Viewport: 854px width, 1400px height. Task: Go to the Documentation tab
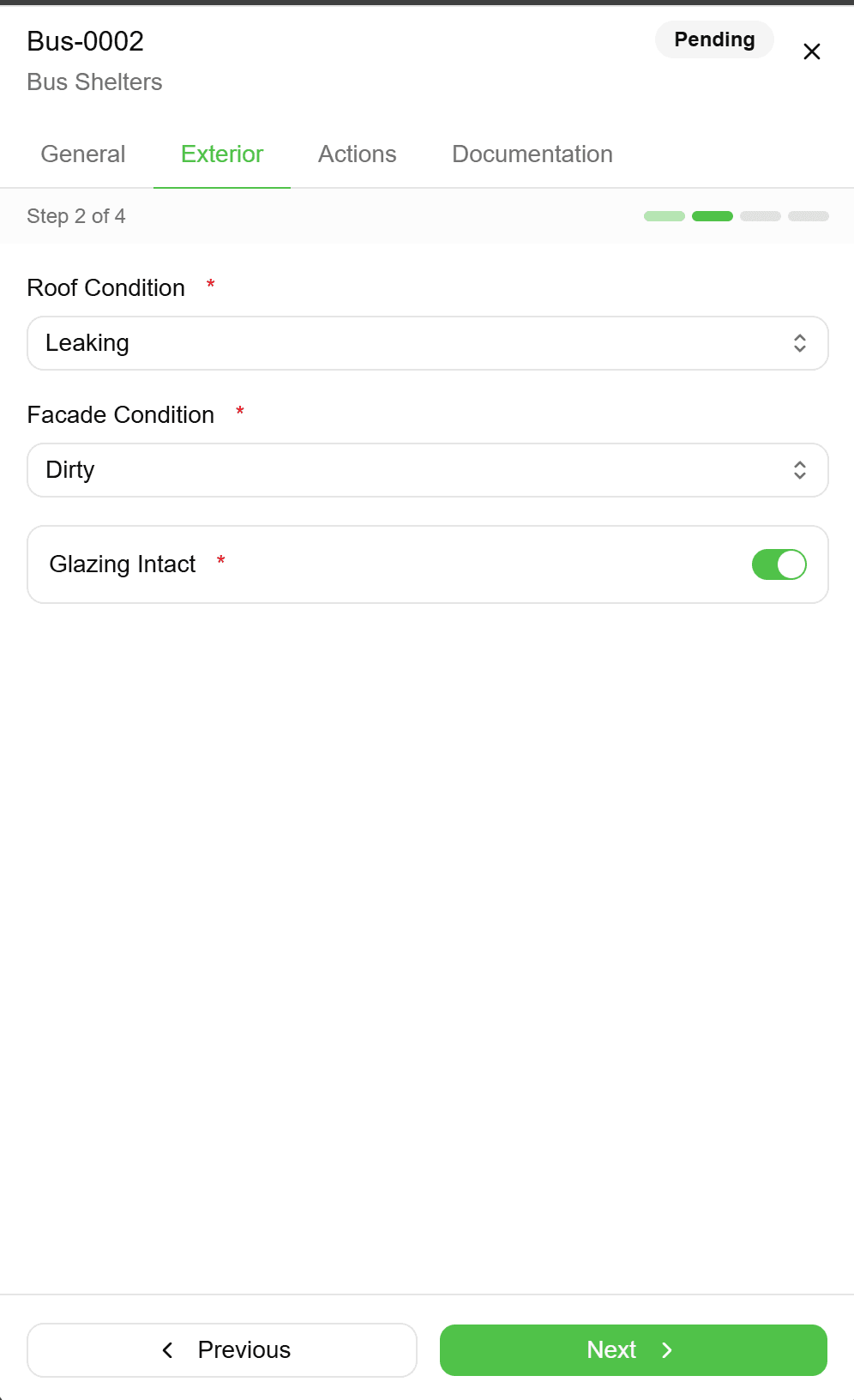coord(532,154)
